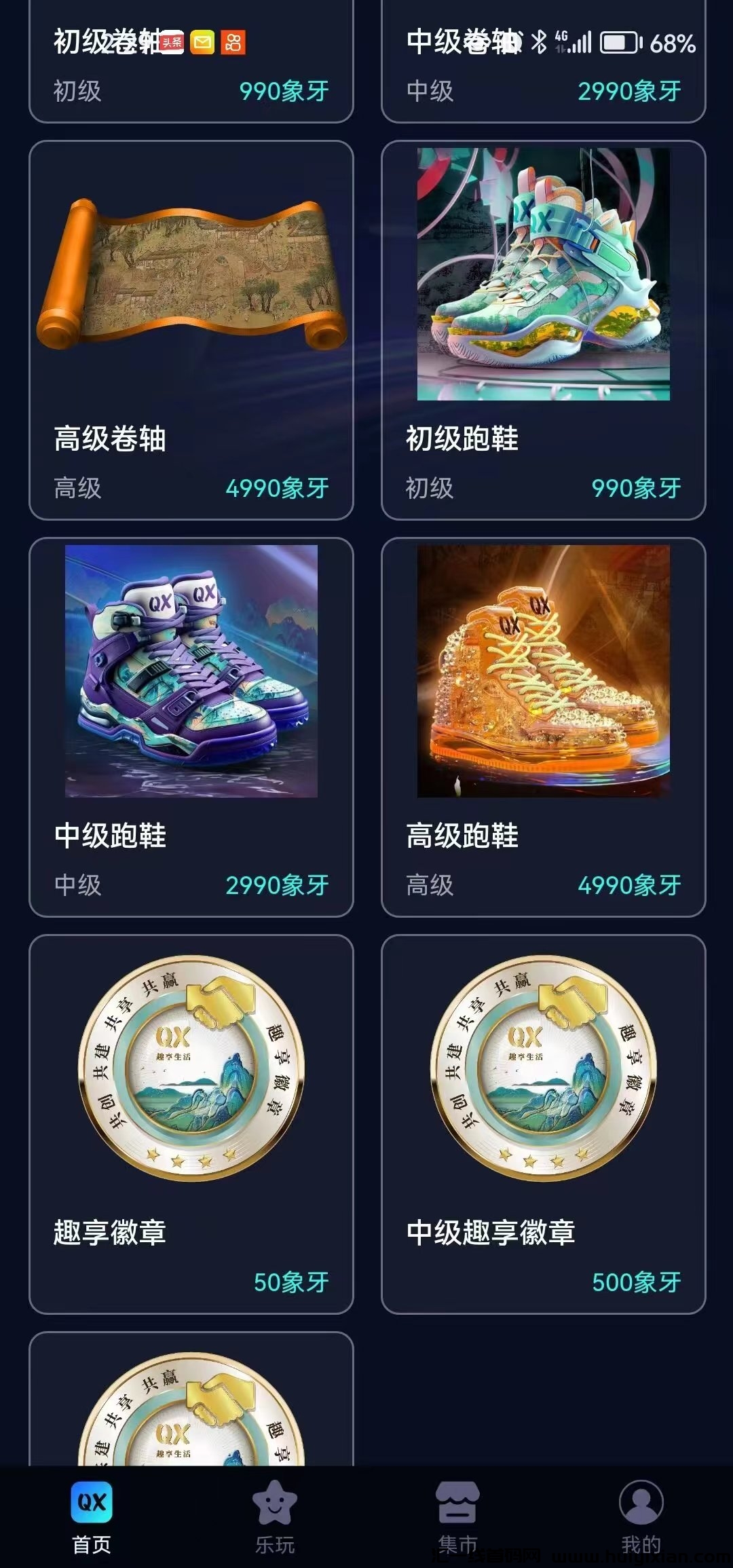This screenshot has width=733, height=1568.
Task: Switch to the 乐玩 tab
Action: (275, 1518)
